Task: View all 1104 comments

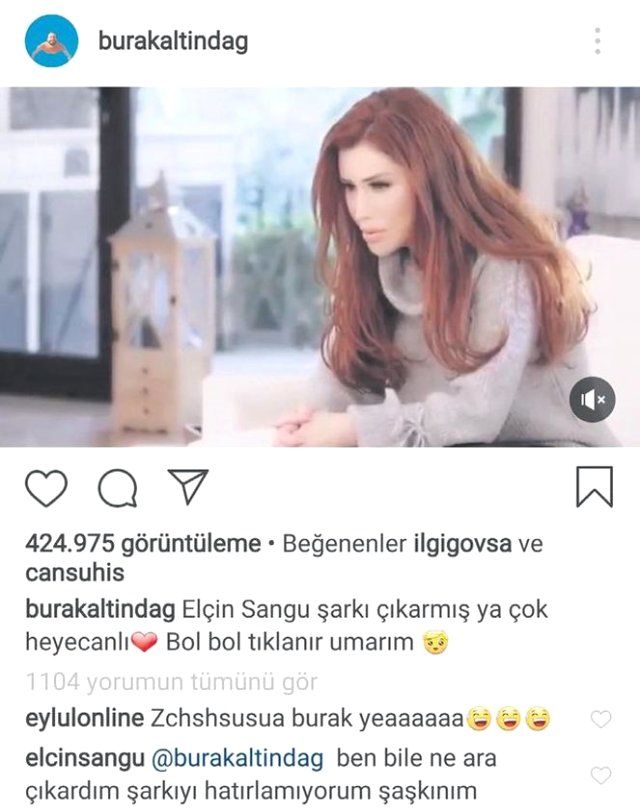Action: (171, 682)
